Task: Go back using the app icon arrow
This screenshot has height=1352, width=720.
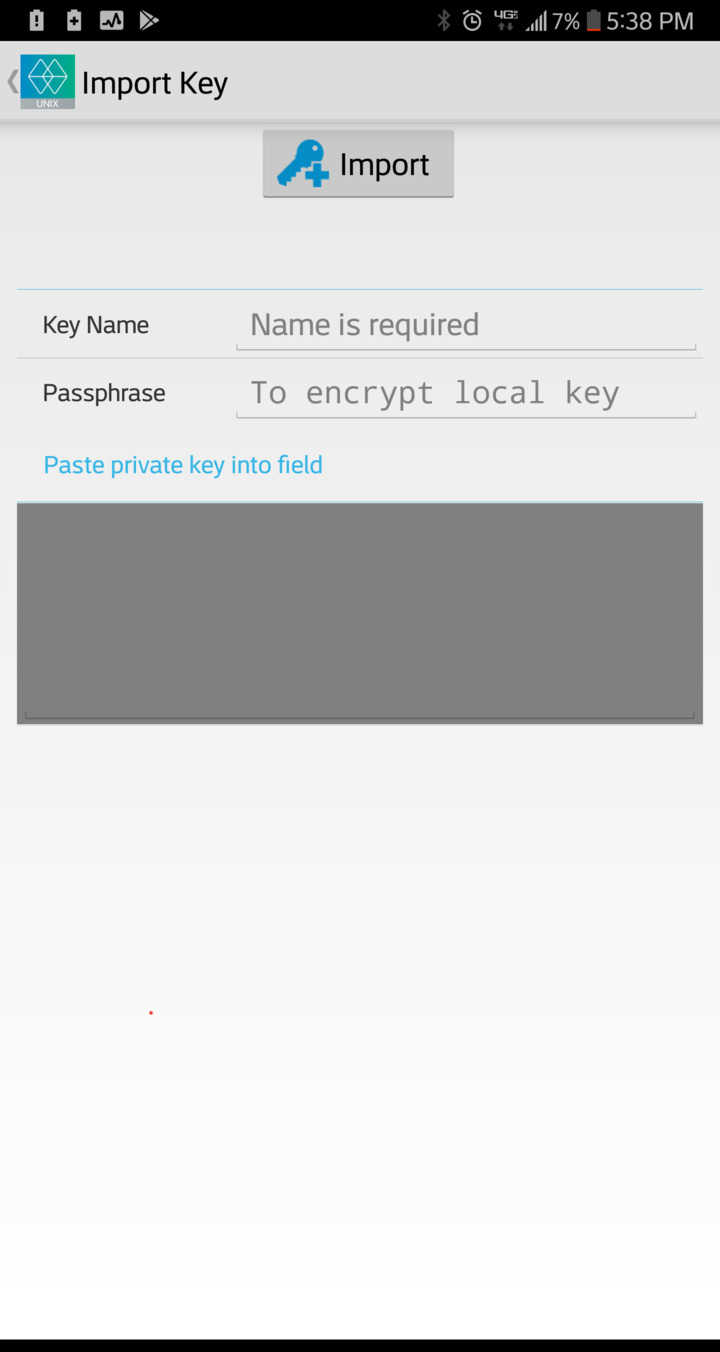Action: tap(40, 82)
